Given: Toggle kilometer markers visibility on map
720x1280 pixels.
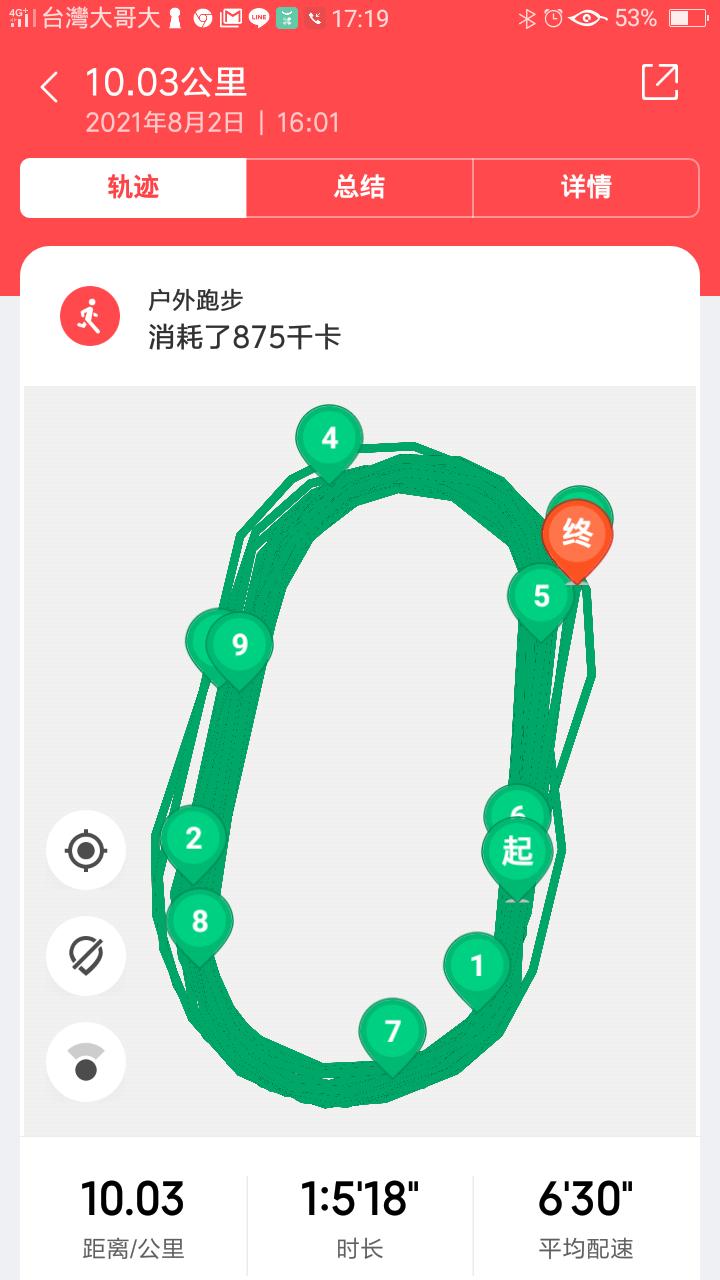Looking at the screenshot, I should (x=86, y=956).
